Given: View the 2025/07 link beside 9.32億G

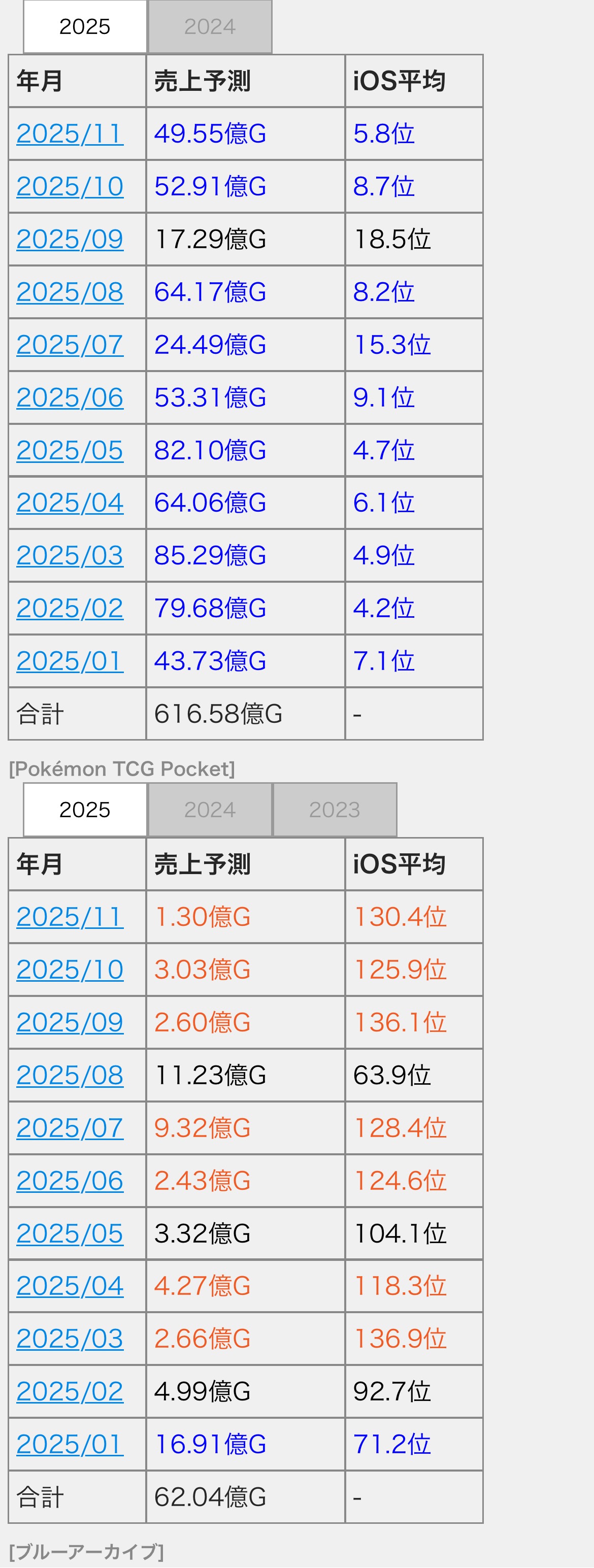Looking at the screenshot, I should click(70, 1128).
